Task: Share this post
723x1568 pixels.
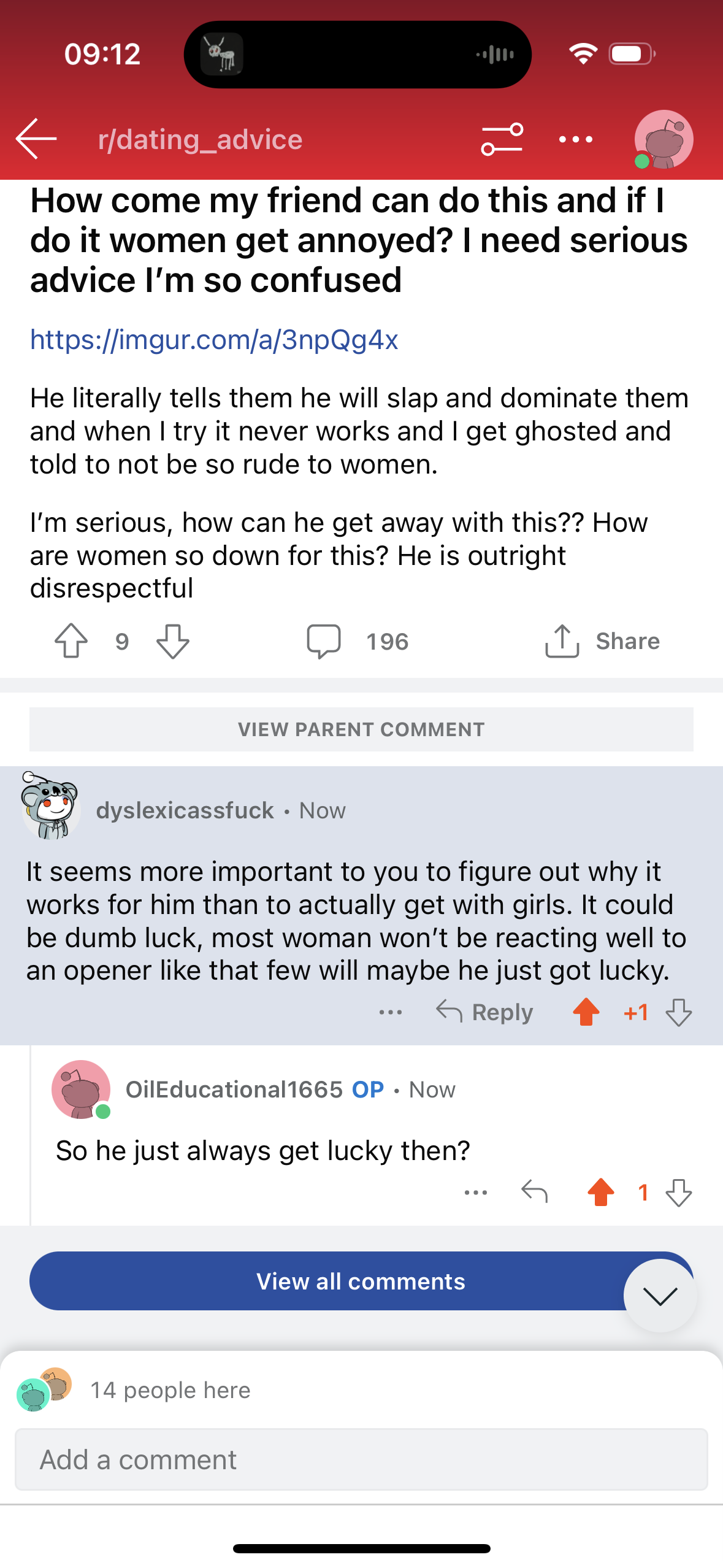Action: coord(602,641)
